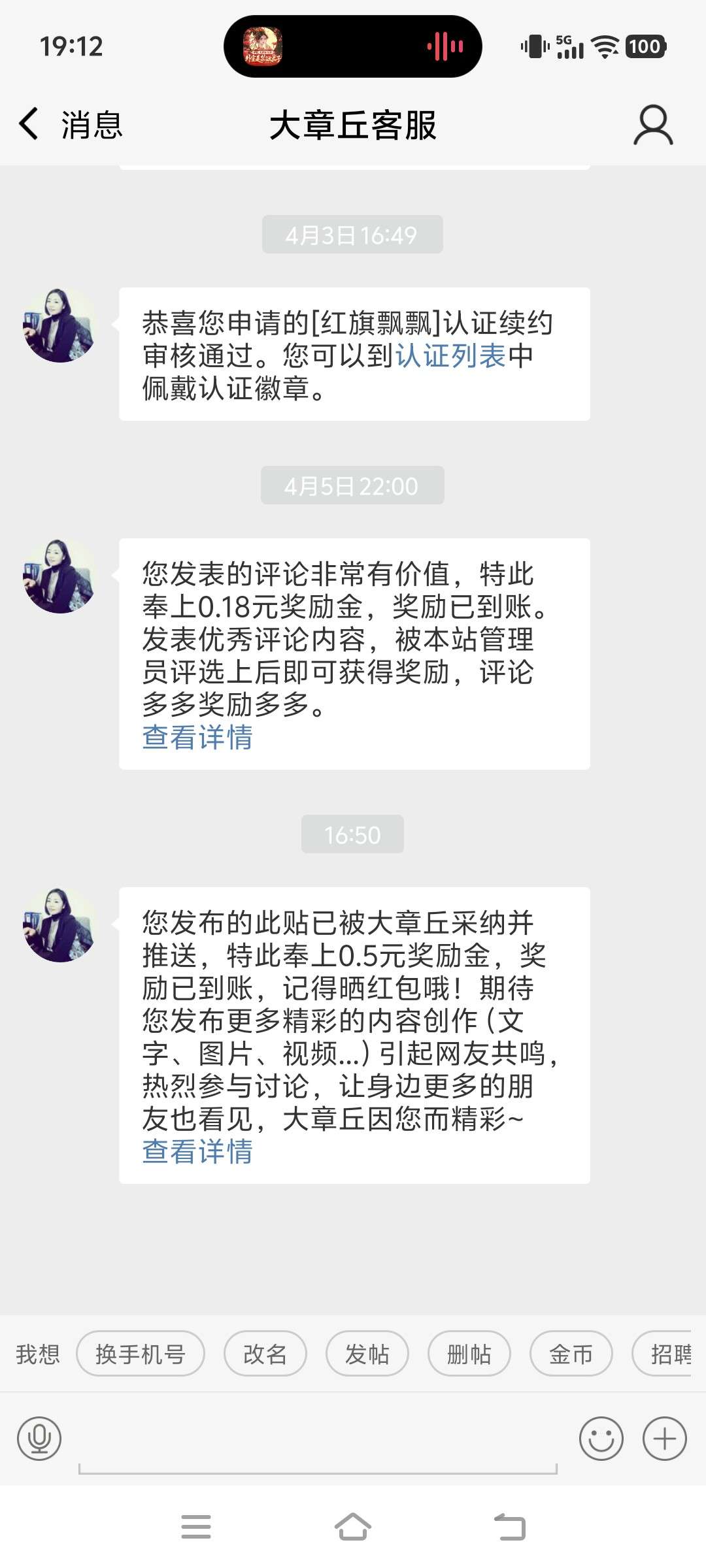Open the plus attachment menu
This screenshot has width=706, height=1568.
tap(664, 1439)
